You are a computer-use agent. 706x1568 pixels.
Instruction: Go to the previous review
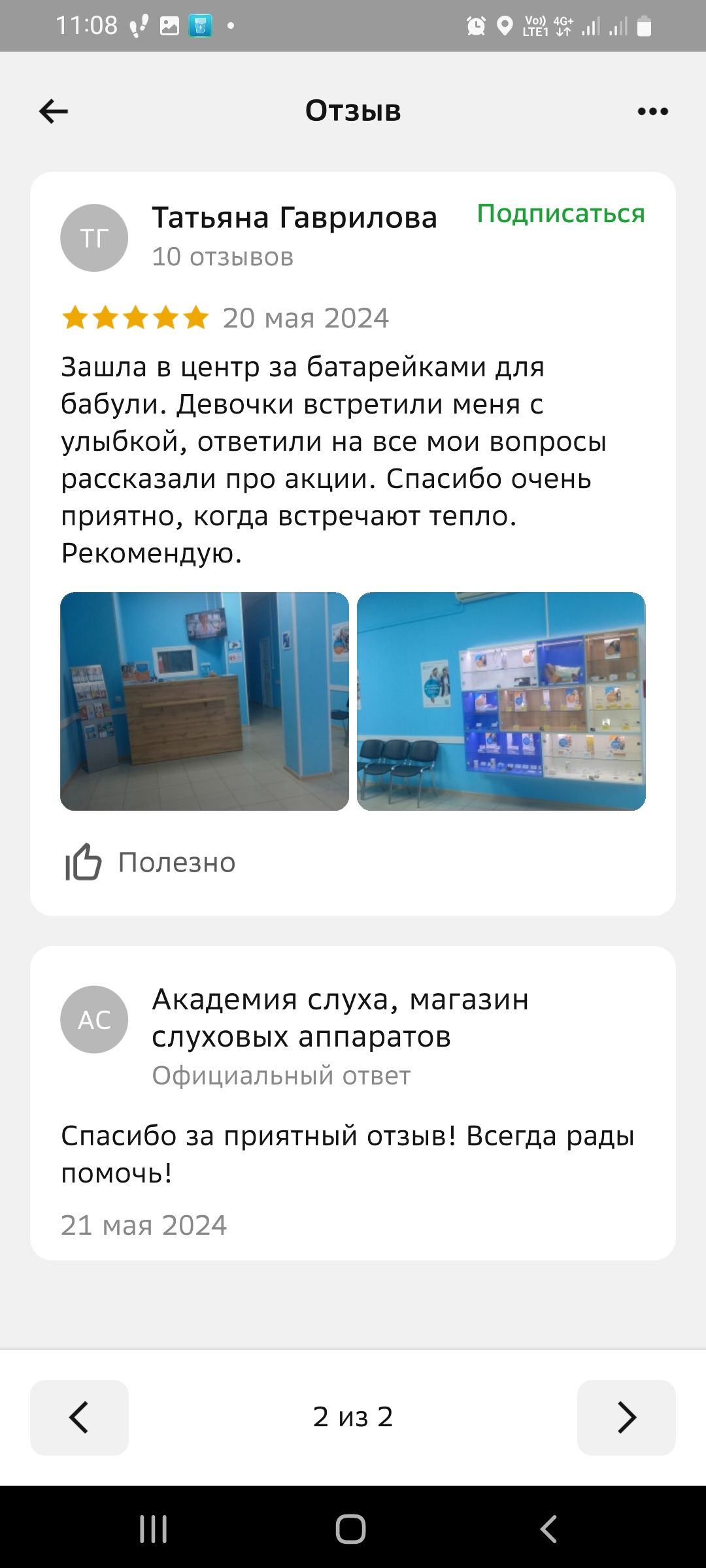coord(79,1417)
